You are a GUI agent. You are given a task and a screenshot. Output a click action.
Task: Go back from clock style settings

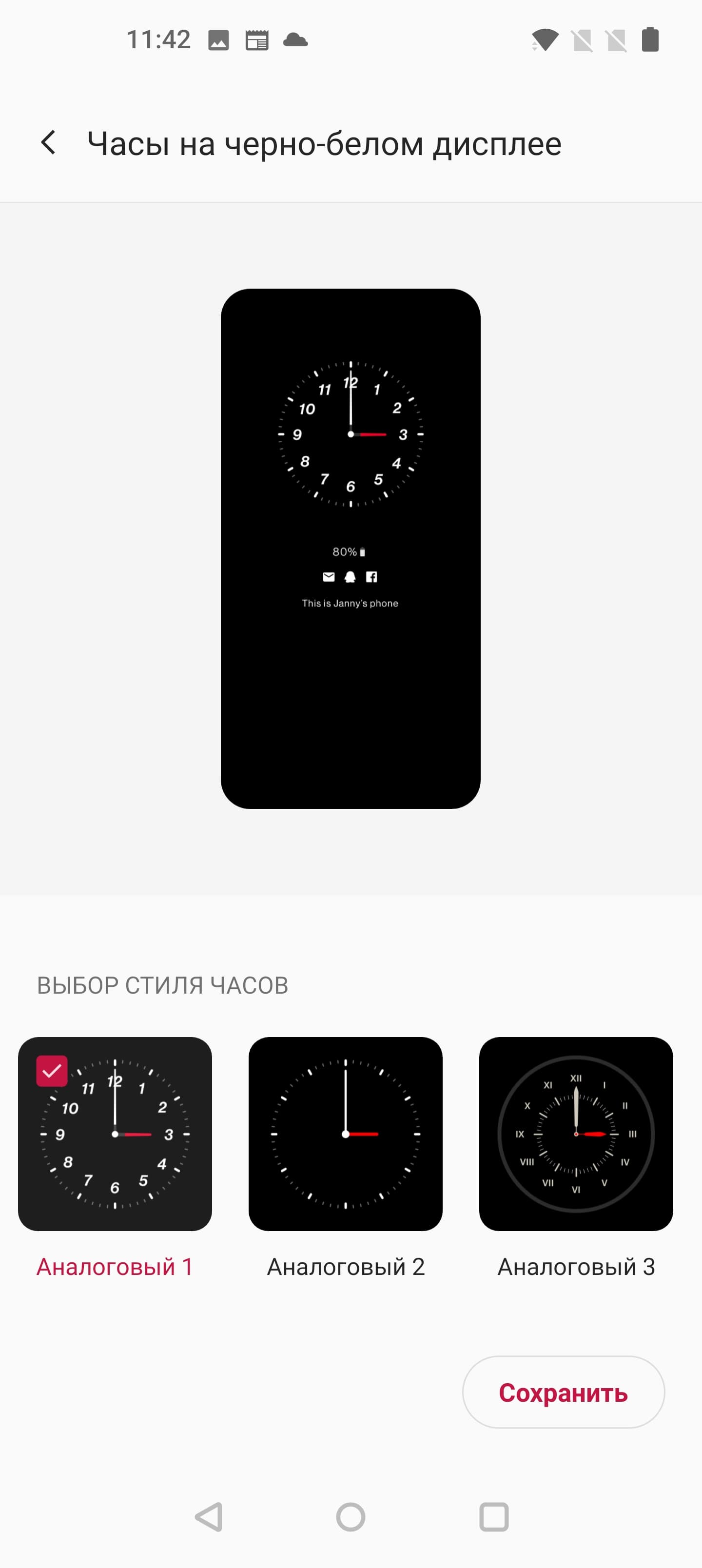point(49,143)
